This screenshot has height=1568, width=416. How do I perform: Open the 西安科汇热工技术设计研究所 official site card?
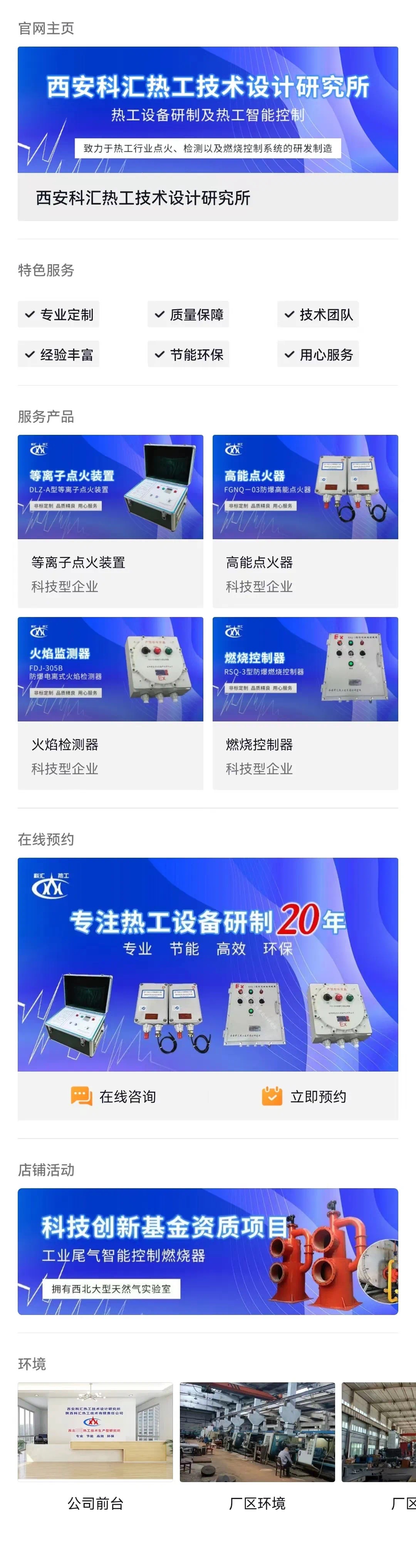click(208, 133)
